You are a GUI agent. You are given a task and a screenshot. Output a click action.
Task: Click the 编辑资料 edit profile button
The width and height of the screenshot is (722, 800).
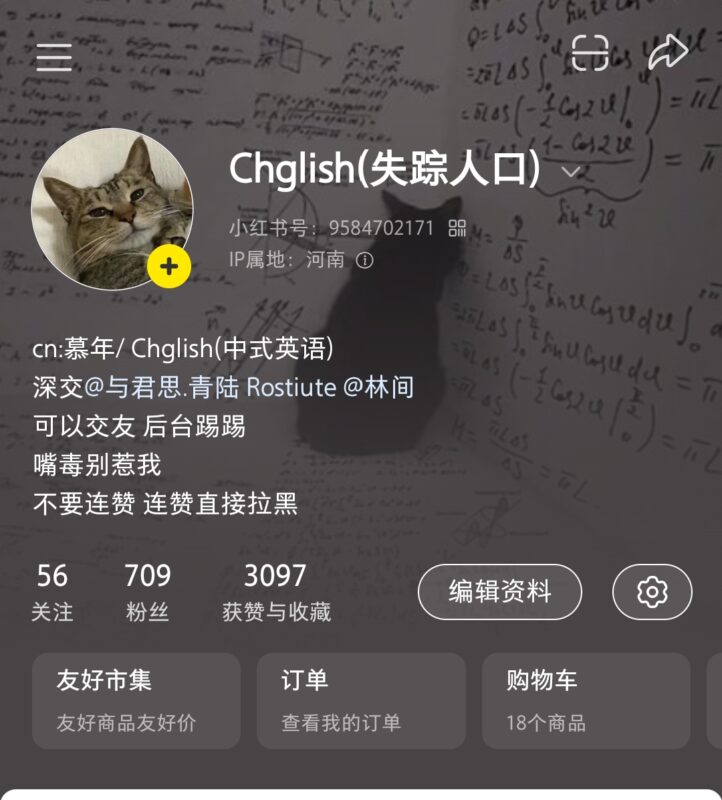pos(500,590)
